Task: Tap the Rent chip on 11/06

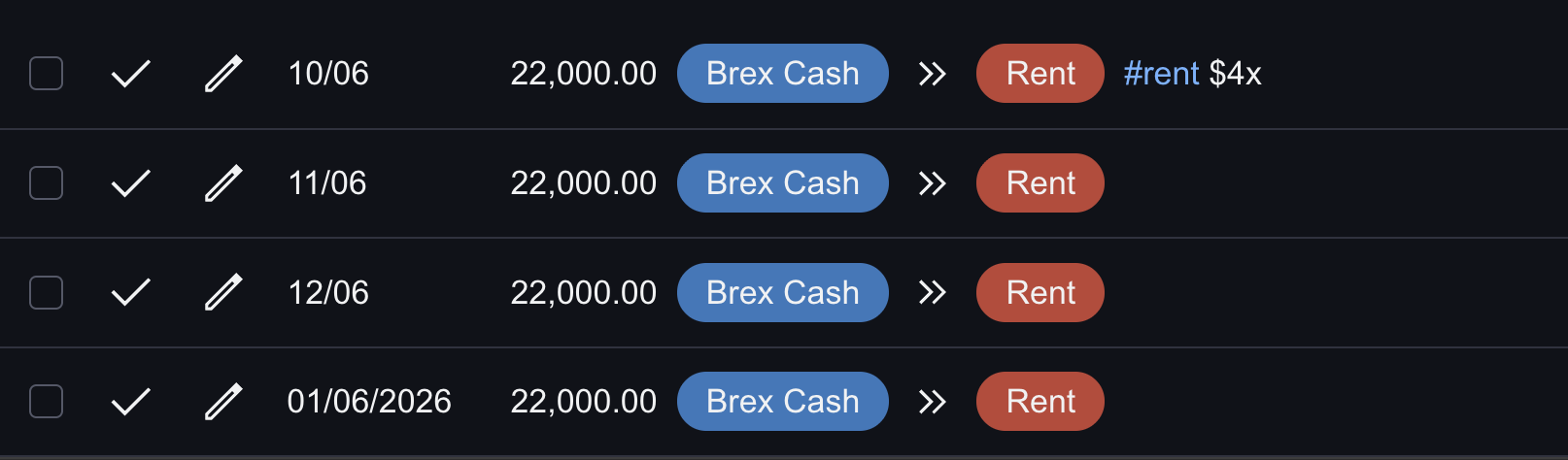Action: 1040,183
